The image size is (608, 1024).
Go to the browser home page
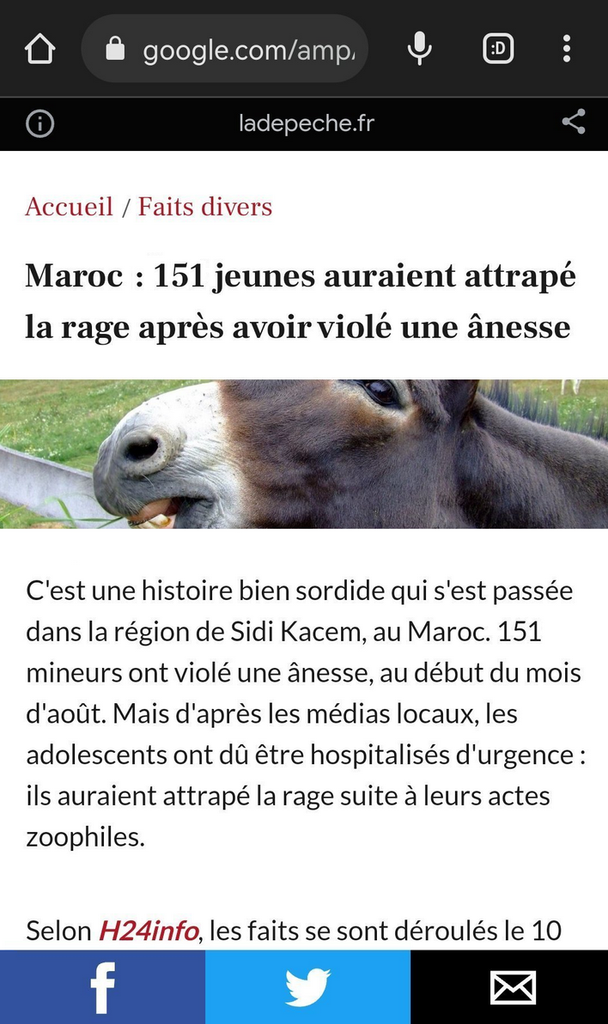click(40, 49)
